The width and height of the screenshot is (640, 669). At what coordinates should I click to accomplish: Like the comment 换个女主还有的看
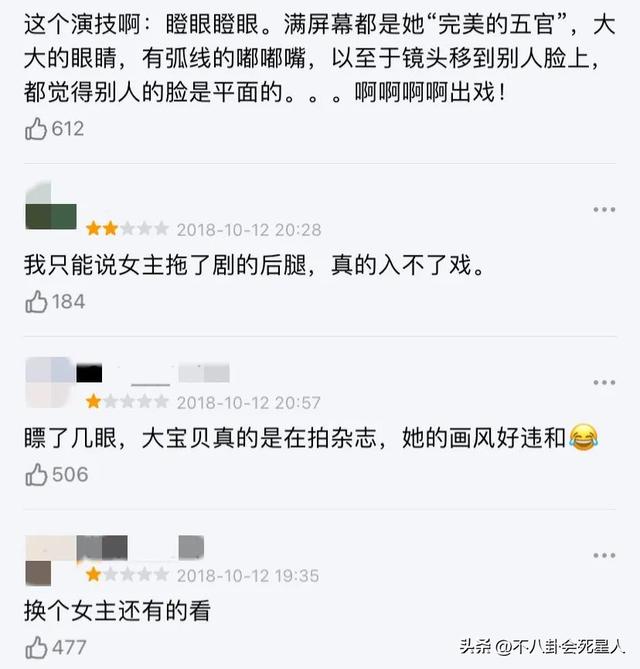point(37,646)
